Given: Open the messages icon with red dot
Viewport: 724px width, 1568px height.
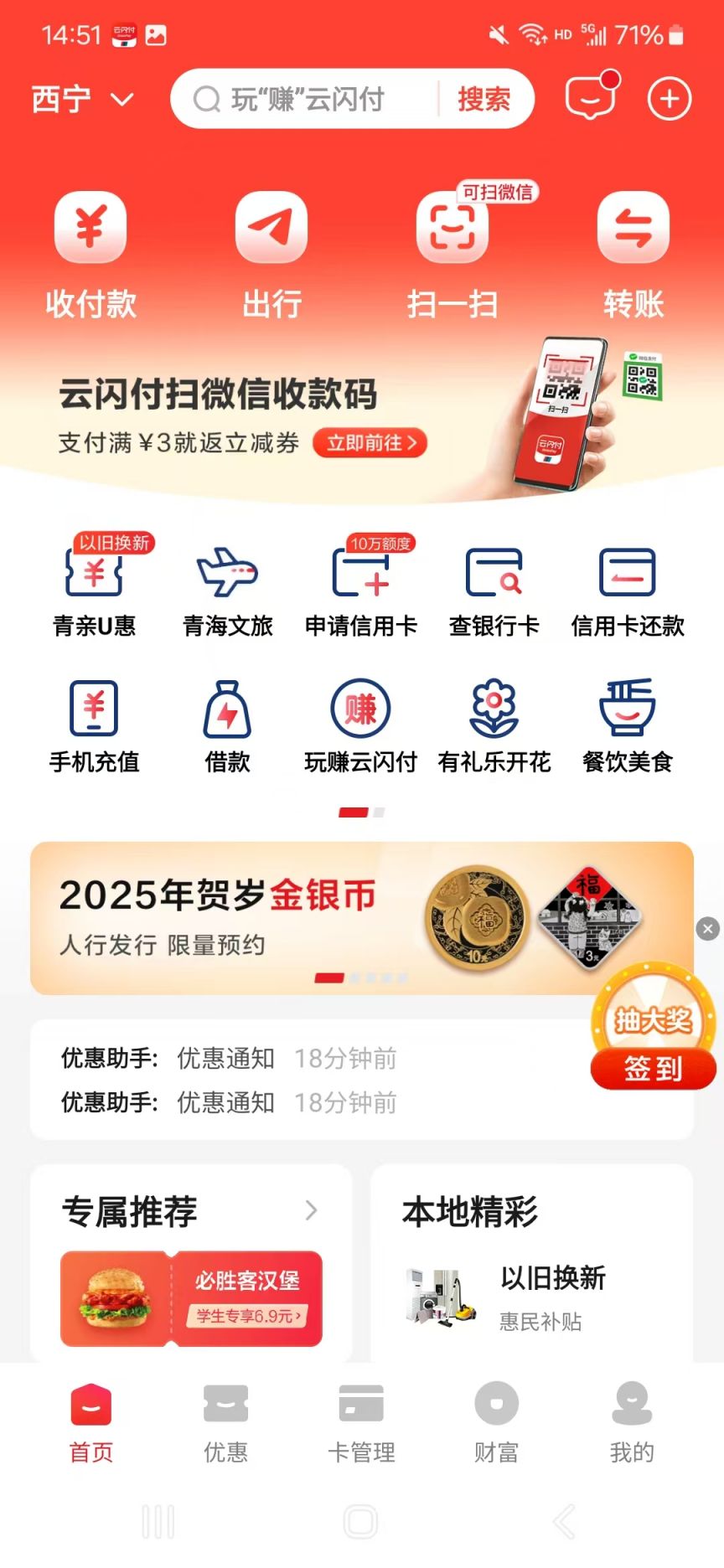Looking at the screenshot, I should pos(592,98).
